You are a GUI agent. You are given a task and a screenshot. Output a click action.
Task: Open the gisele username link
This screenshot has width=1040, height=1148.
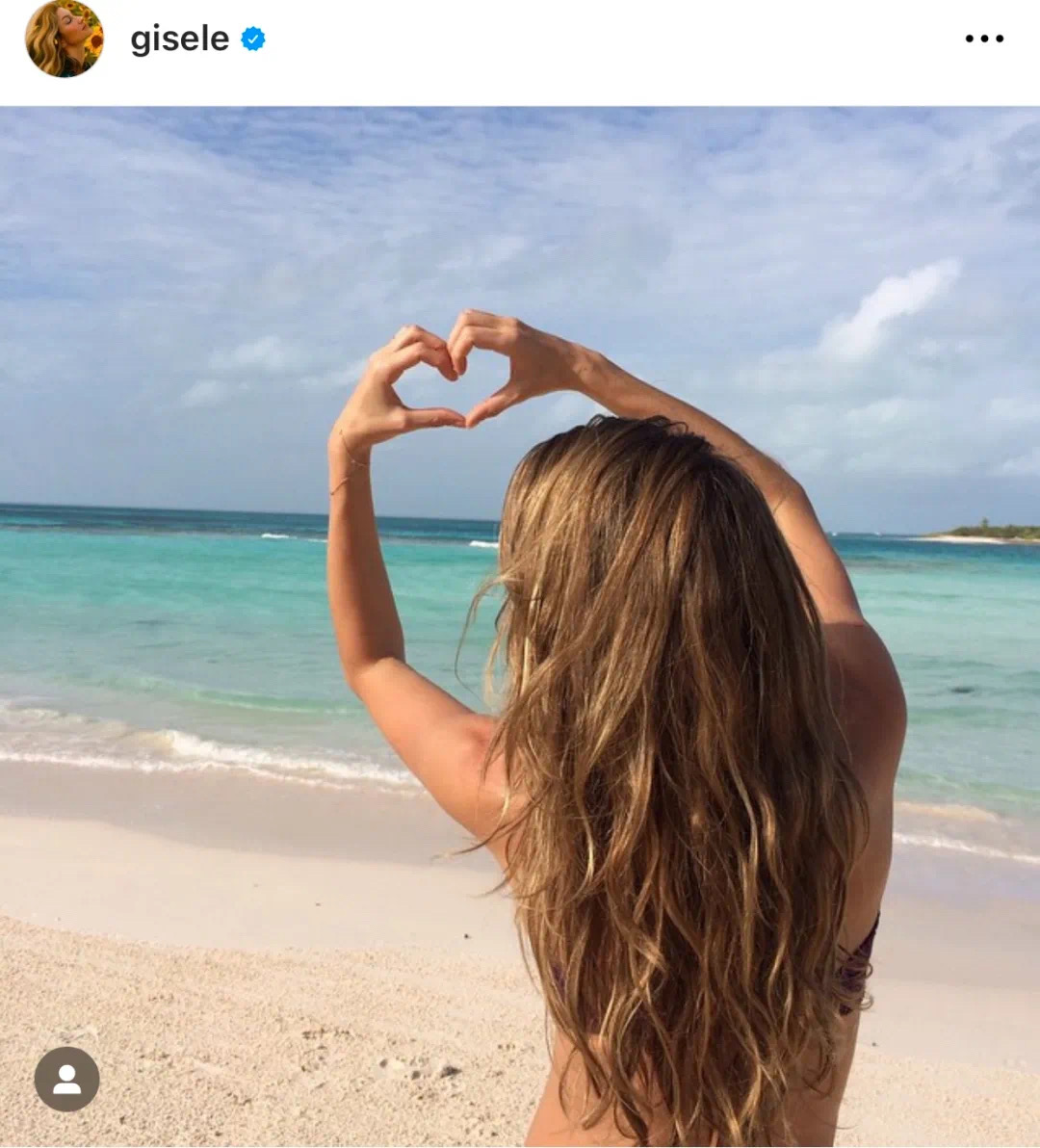tap(180, 39)
